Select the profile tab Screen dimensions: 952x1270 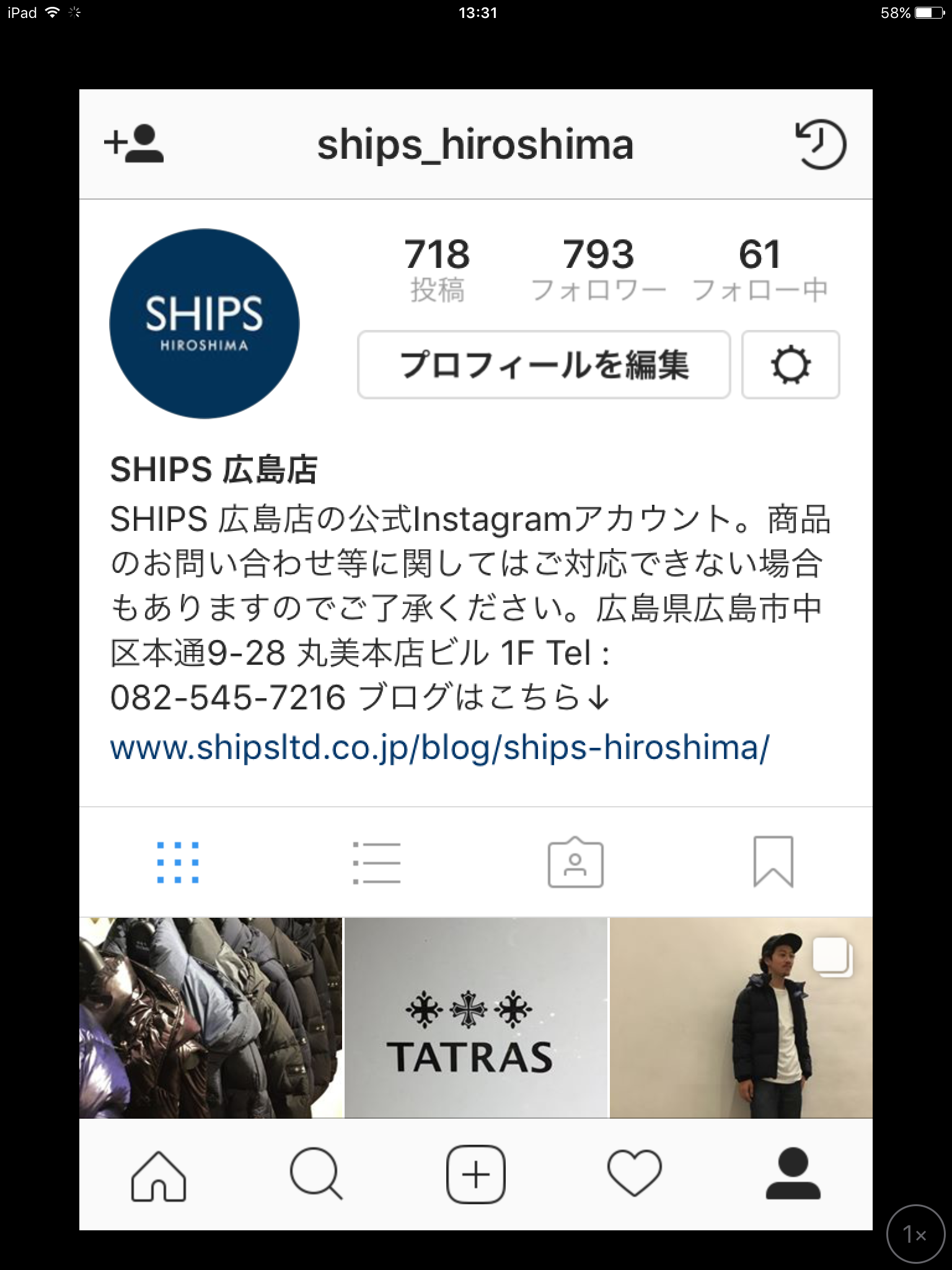pyautogui.click(x=793, y=1175)
